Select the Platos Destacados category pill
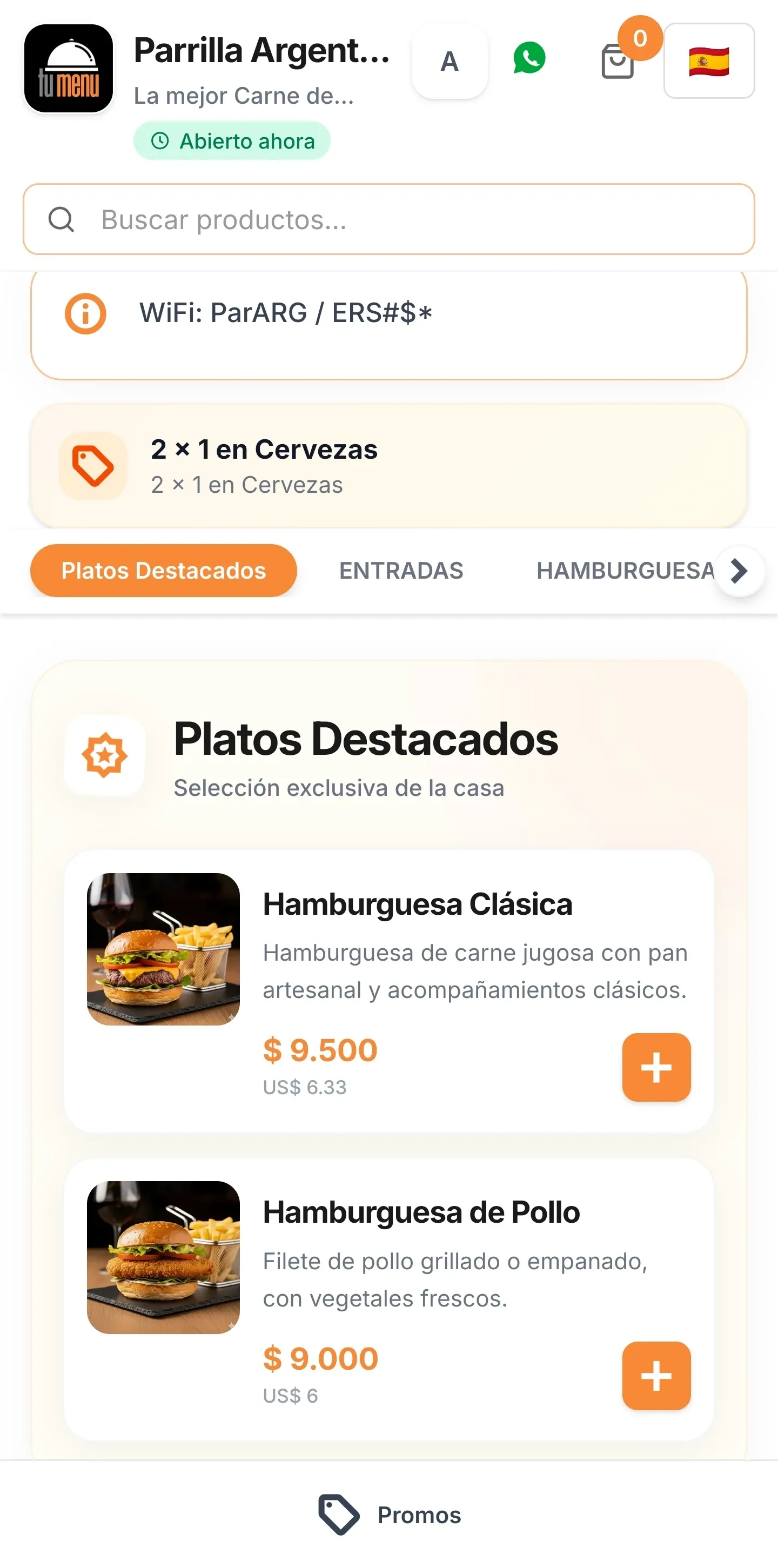Image resolution: width=778 pixels, height=1568 pixels. 163,571
